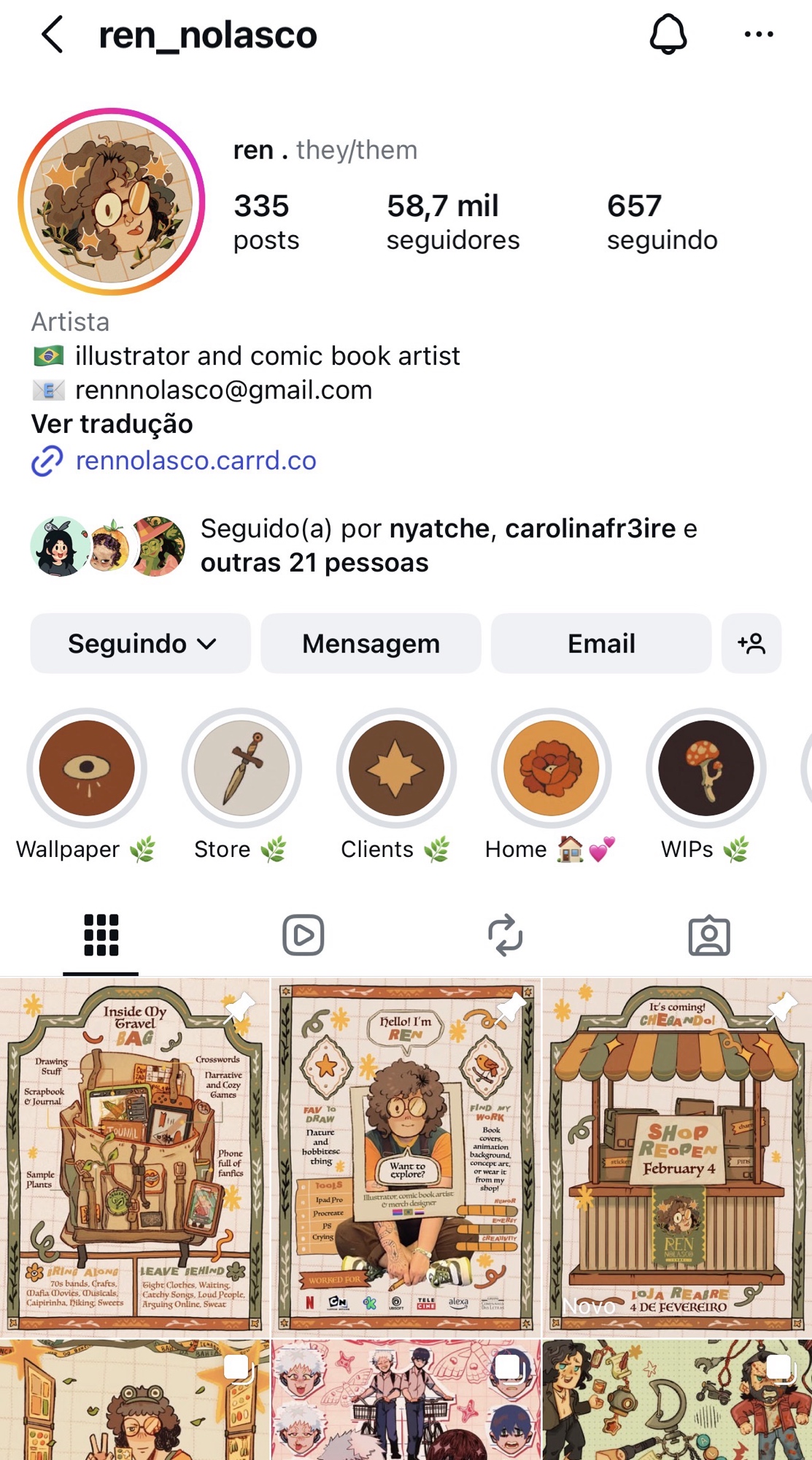
Task: Open the three-dot overflow menu
Action: (x=759, y=34)
